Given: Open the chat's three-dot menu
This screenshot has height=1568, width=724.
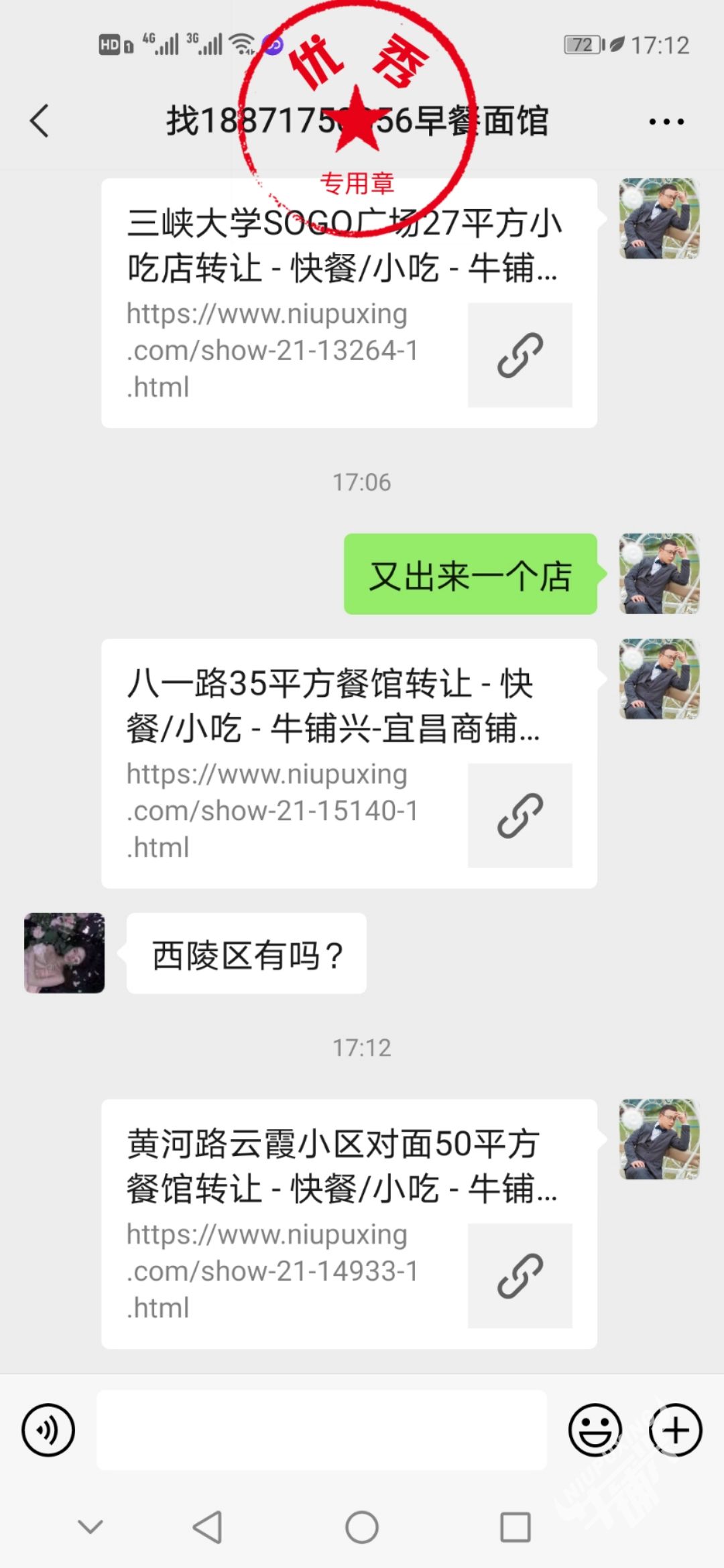Looking at the screenshot, I should (666, 121).
